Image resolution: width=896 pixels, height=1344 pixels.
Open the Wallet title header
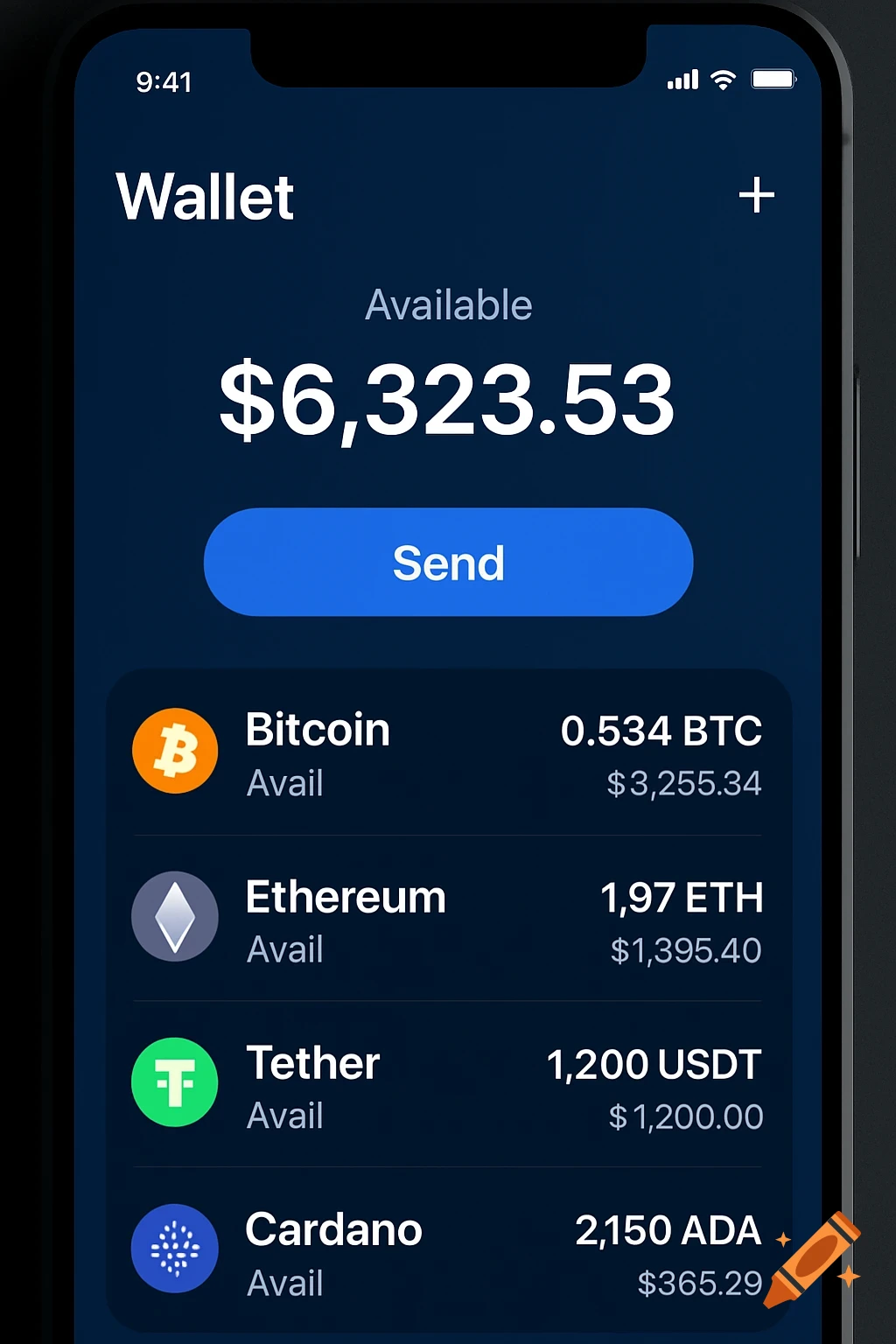click(x=205, y=196)
